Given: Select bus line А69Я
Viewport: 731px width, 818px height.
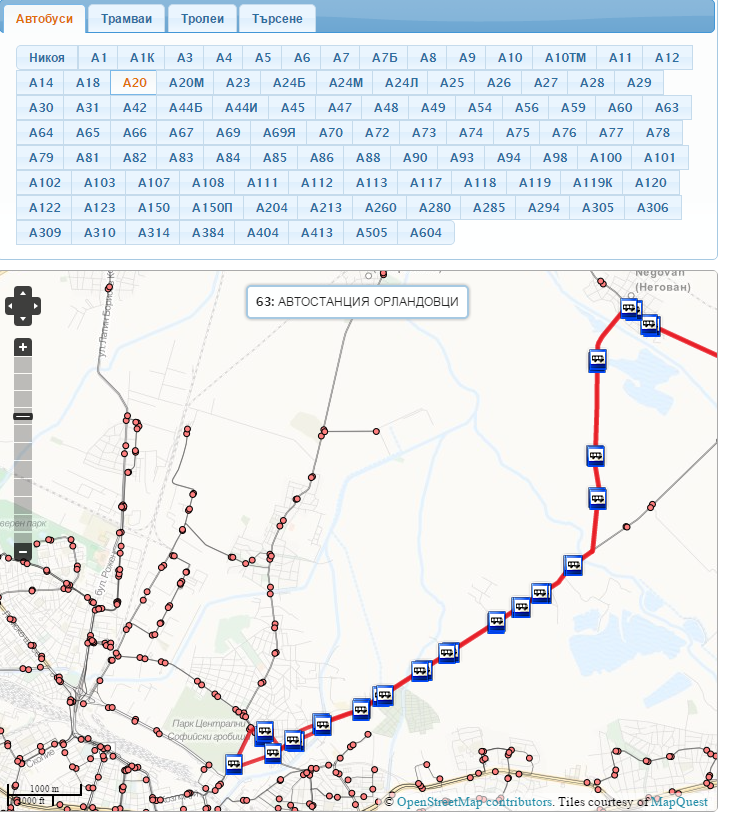Looking at the screenshot, I should point(279,133).
